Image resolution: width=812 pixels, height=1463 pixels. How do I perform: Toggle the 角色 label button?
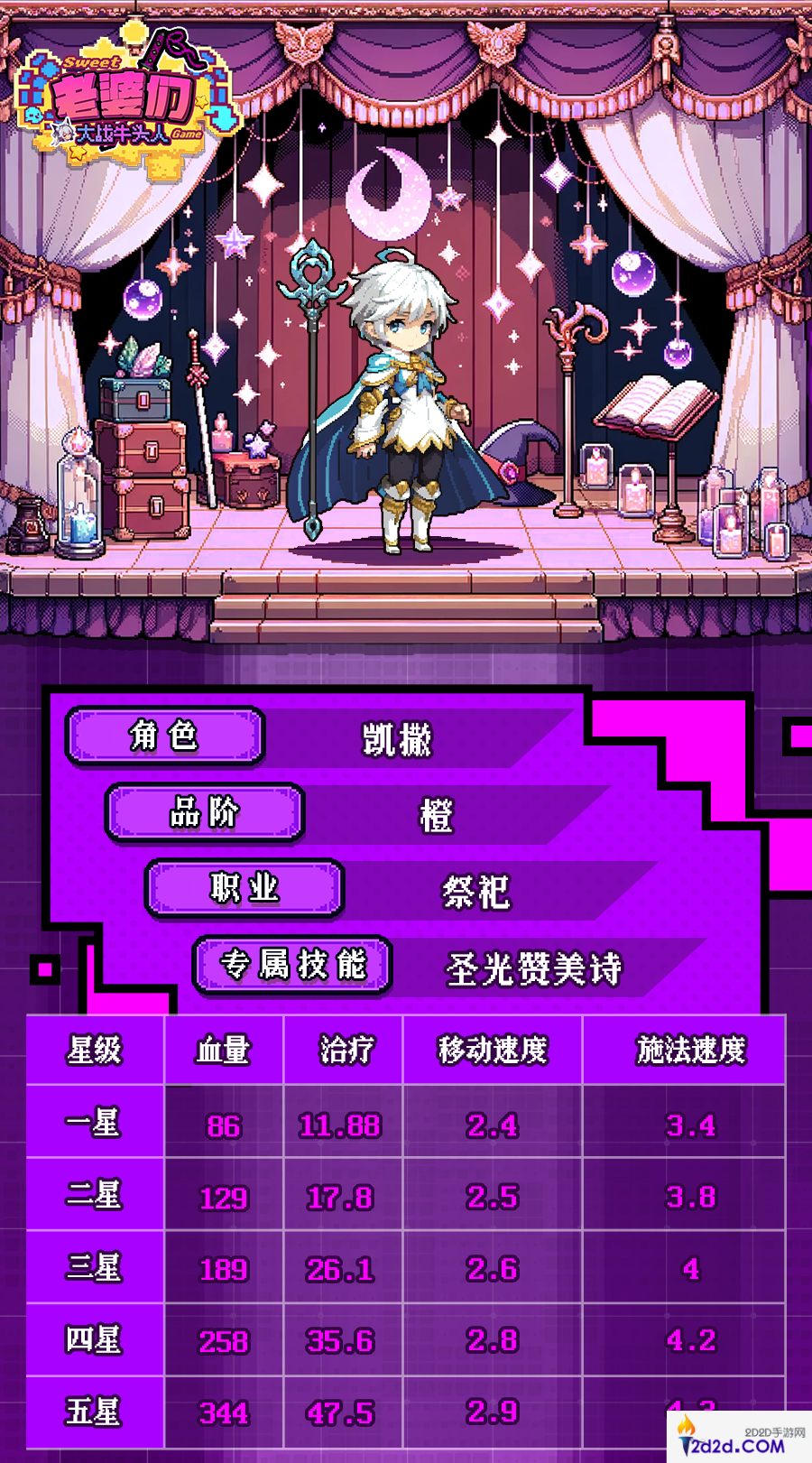(164, 737)
